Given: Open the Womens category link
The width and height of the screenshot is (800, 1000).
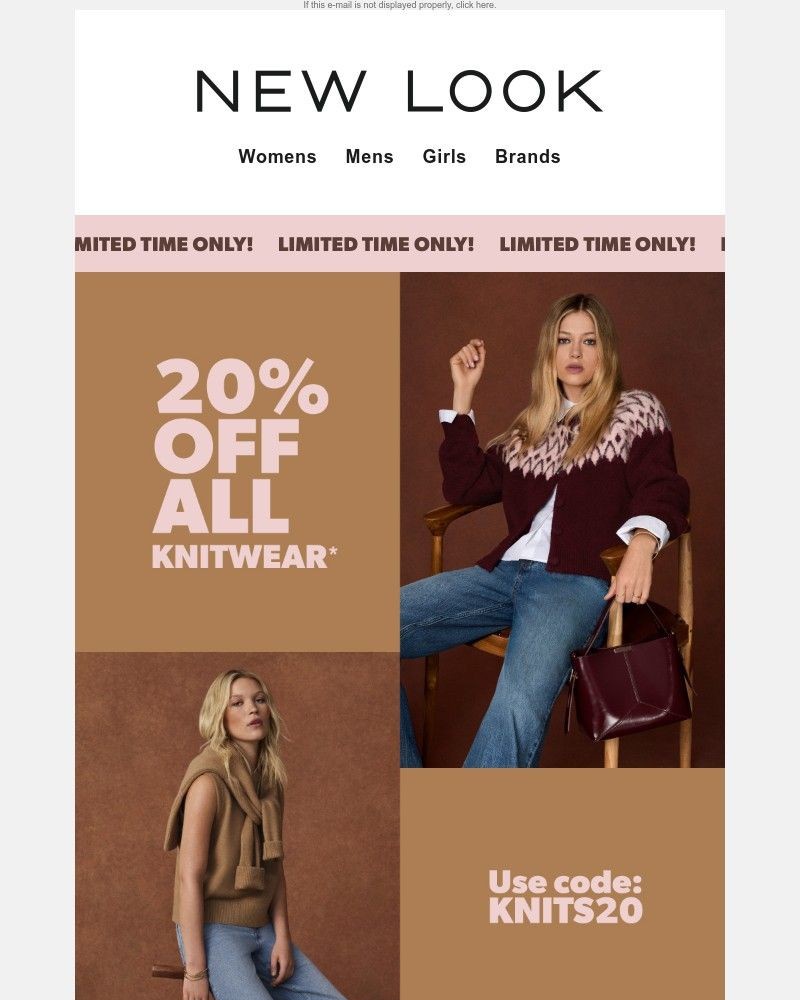Looking at the screenshot, I should click(x=277, y=157).
